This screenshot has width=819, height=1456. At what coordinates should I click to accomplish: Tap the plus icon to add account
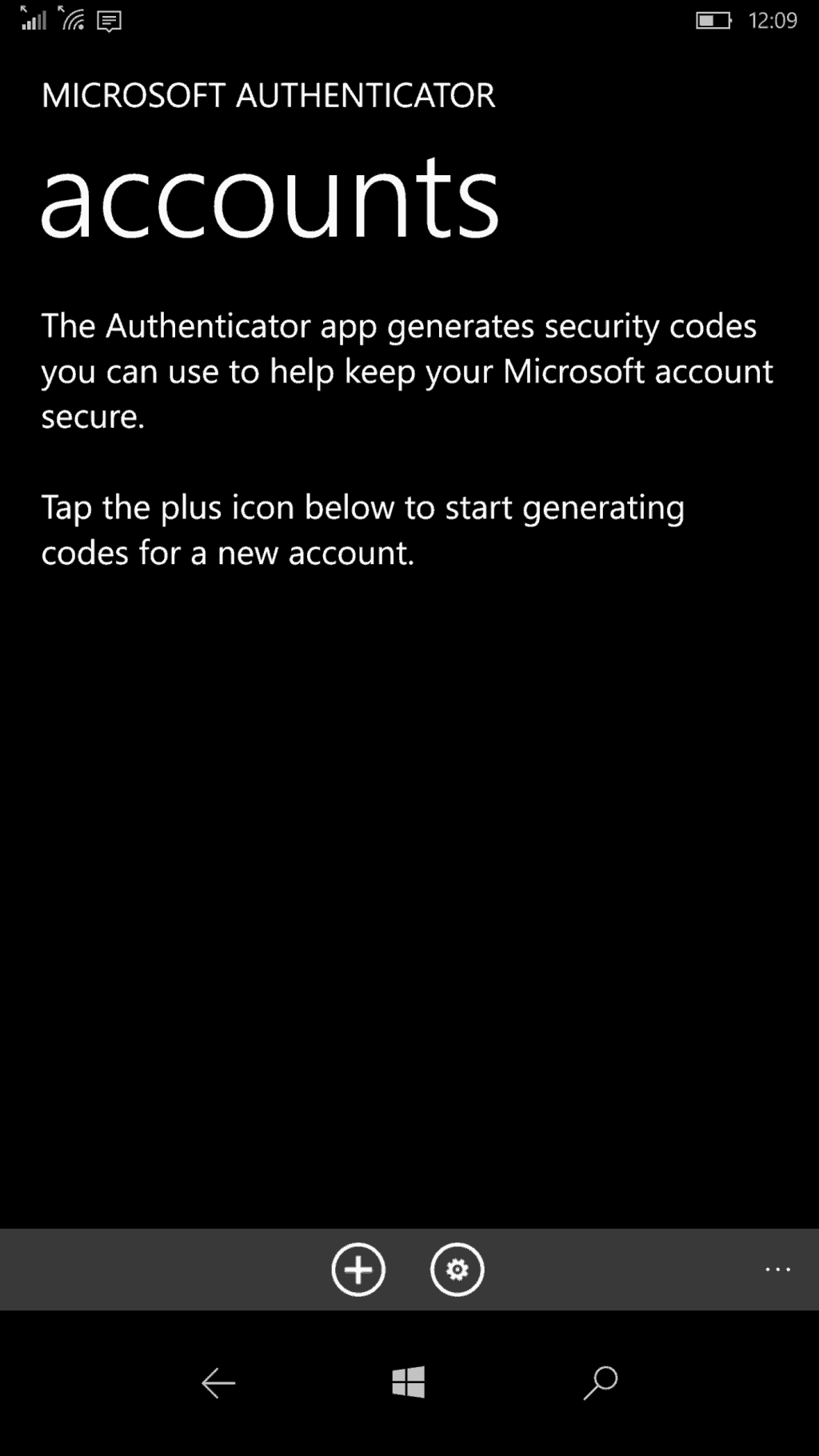[x=358, y=1270]
